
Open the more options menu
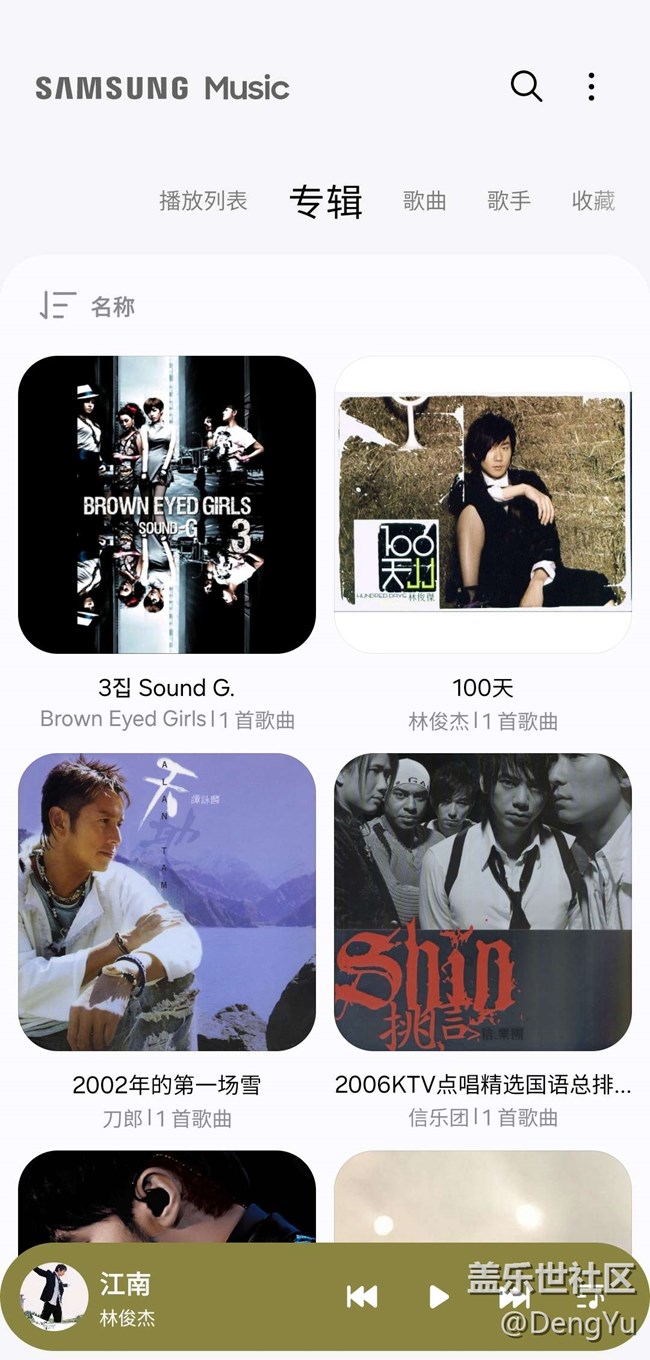[591, 87]
